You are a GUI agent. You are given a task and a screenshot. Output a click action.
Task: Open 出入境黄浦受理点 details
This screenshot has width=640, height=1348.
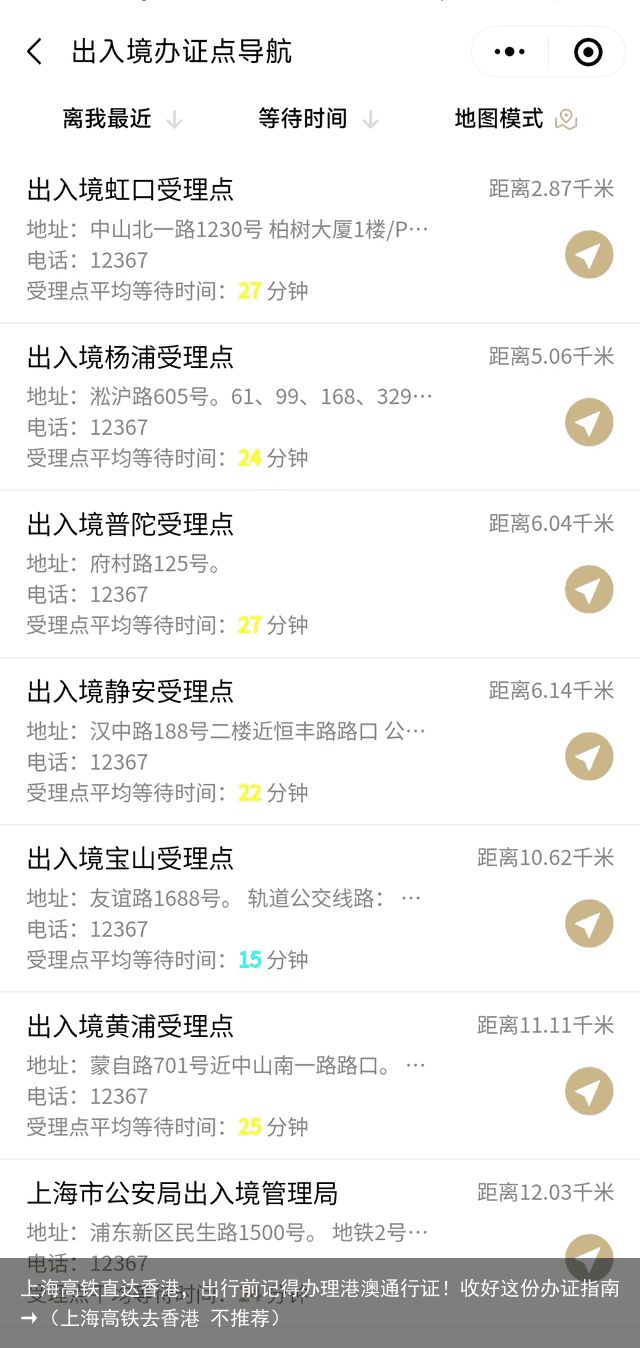320,1075
